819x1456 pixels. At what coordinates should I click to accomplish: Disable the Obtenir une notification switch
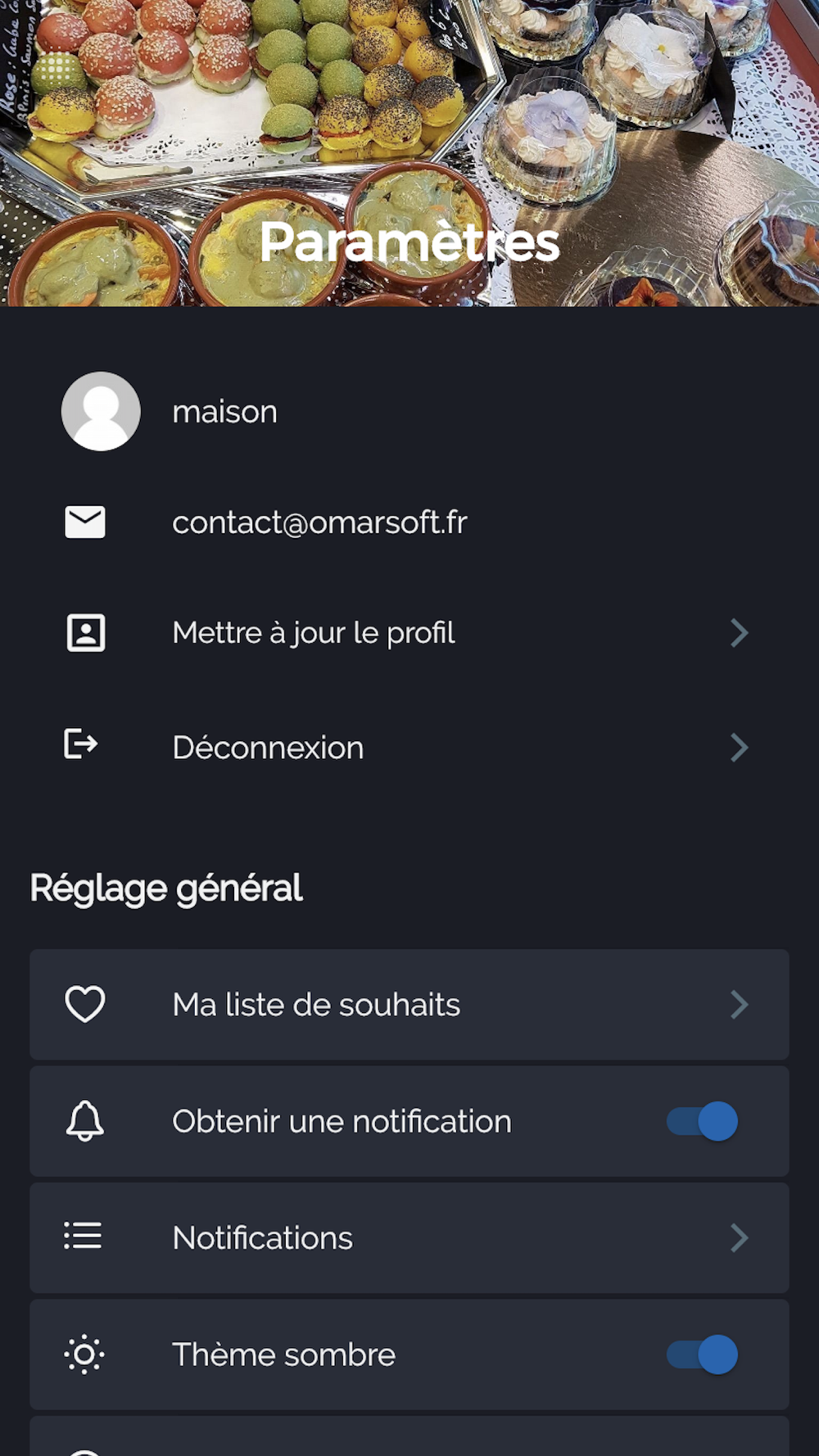pyautogui.click(x=702, y=1121)
